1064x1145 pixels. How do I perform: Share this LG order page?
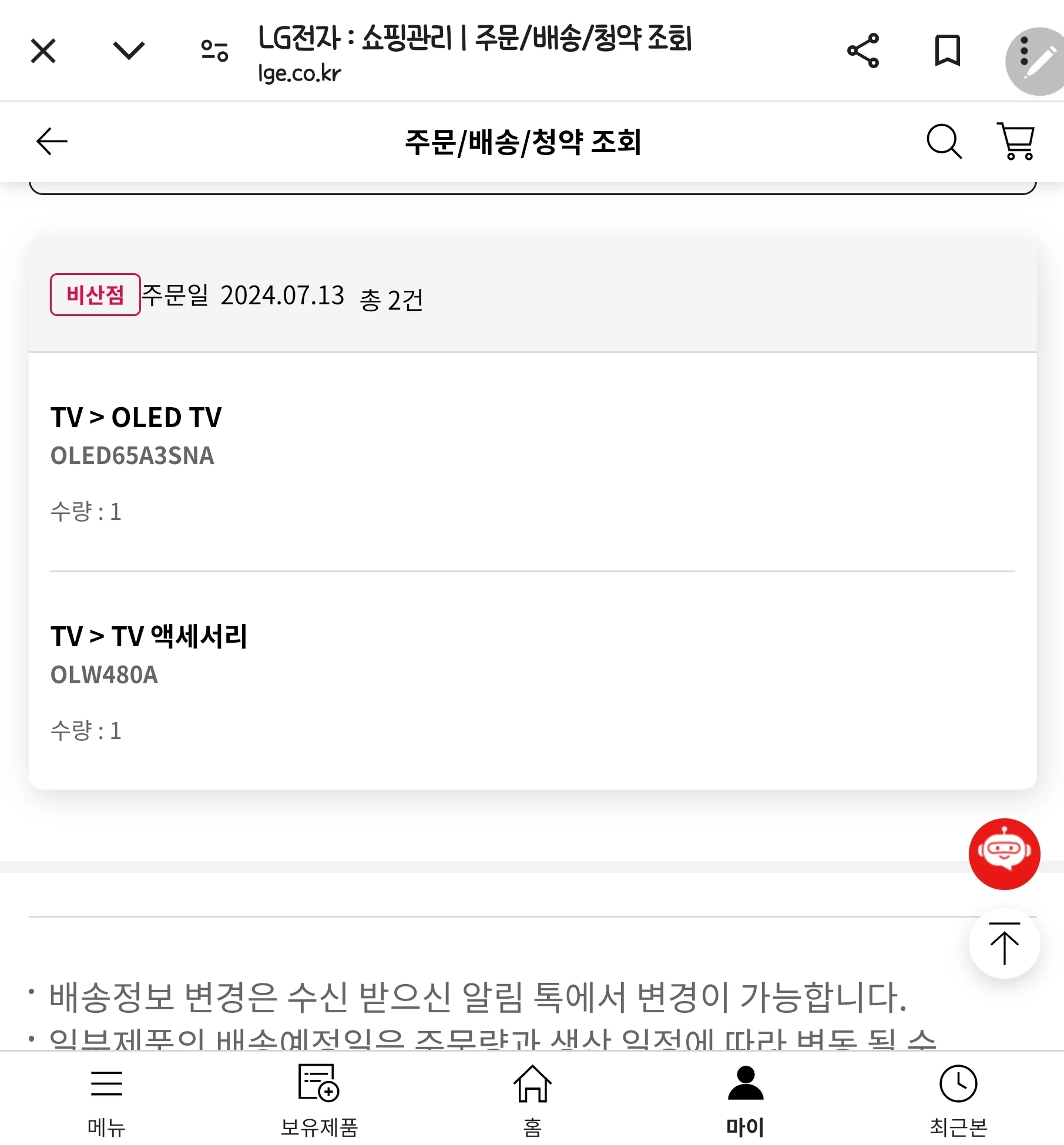(x=863, y=51)
